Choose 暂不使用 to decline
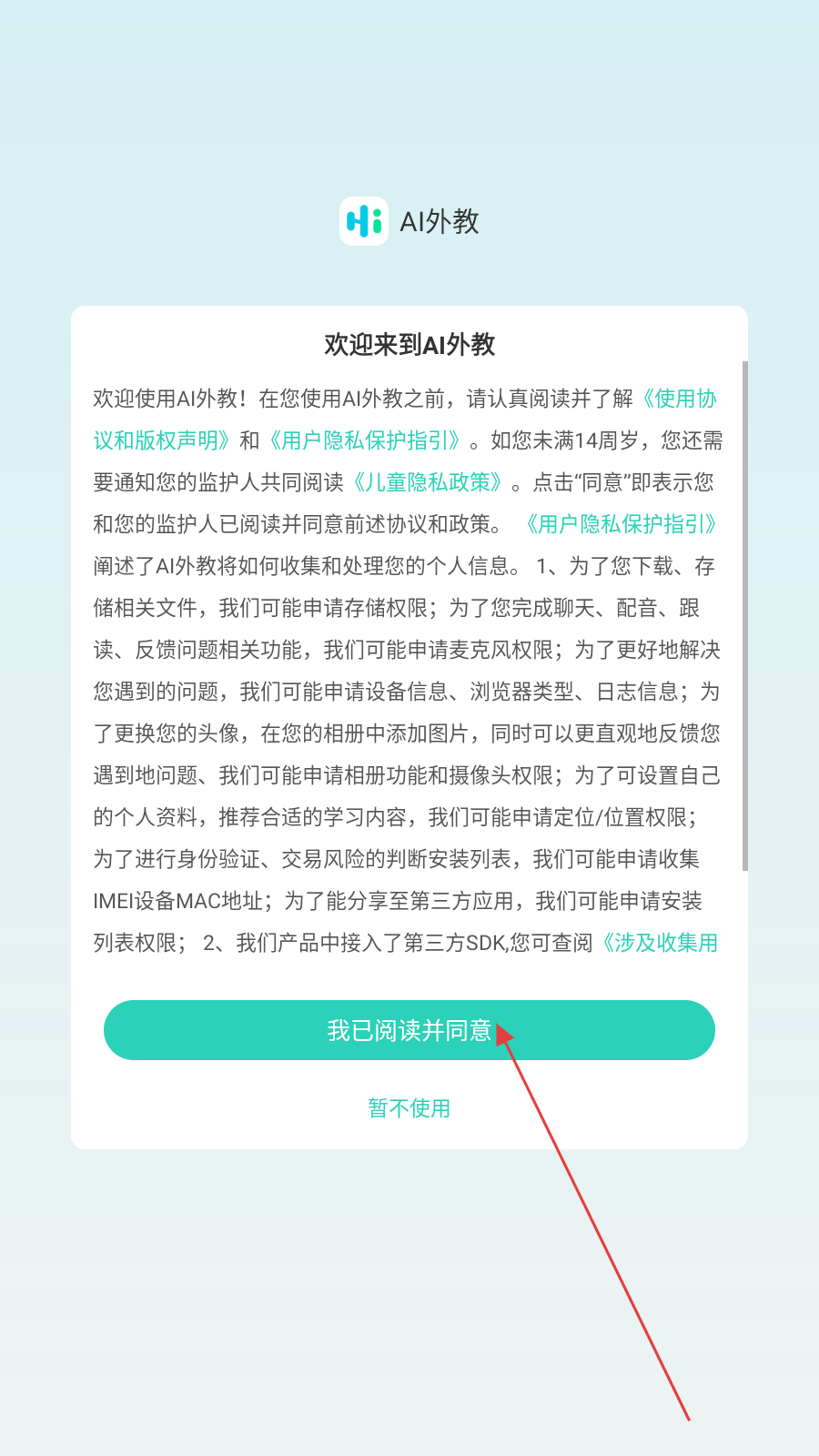This screenshot has height=1456, width=819. (x=409, y=1108)
